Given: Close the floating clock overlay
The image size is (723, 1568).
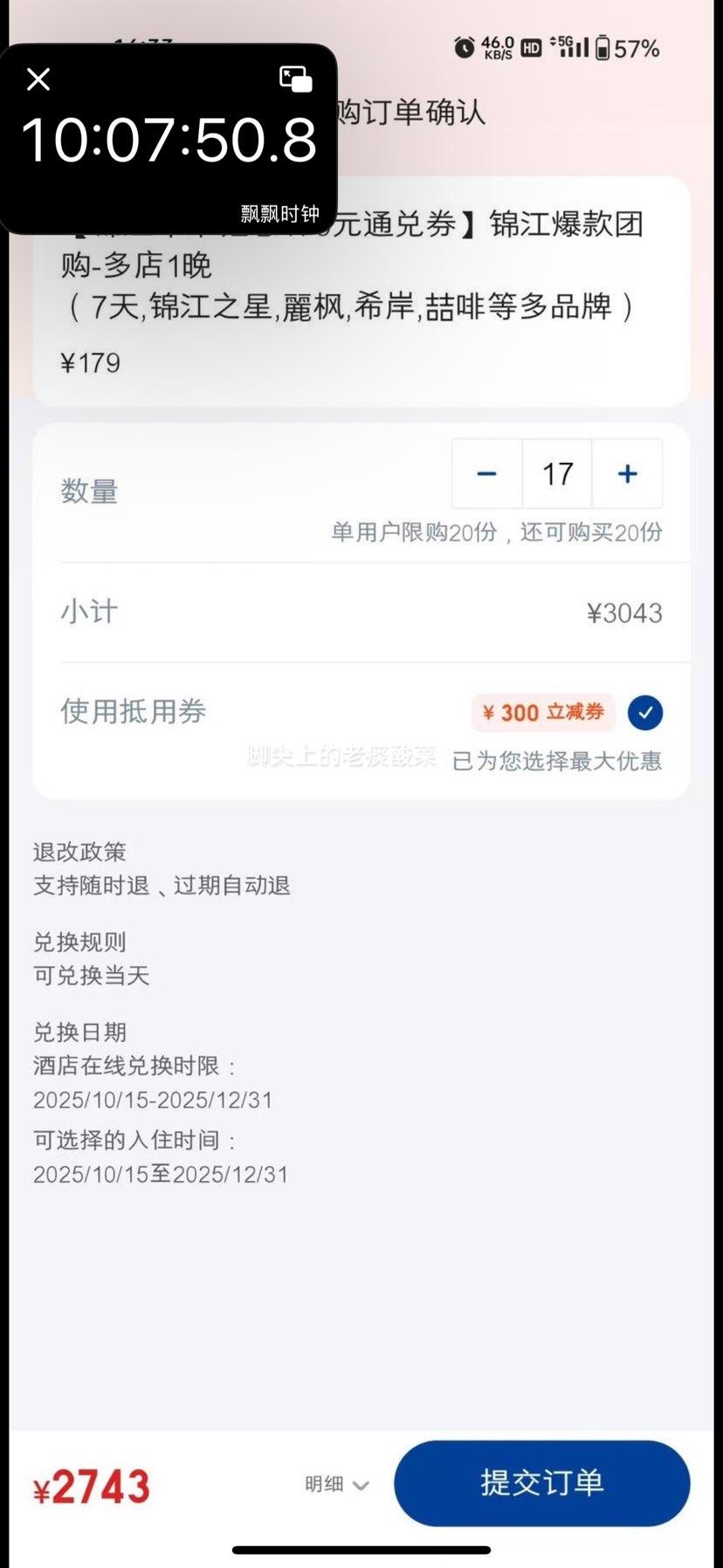Looking at the screenshot, I should [x=38, y=79].
